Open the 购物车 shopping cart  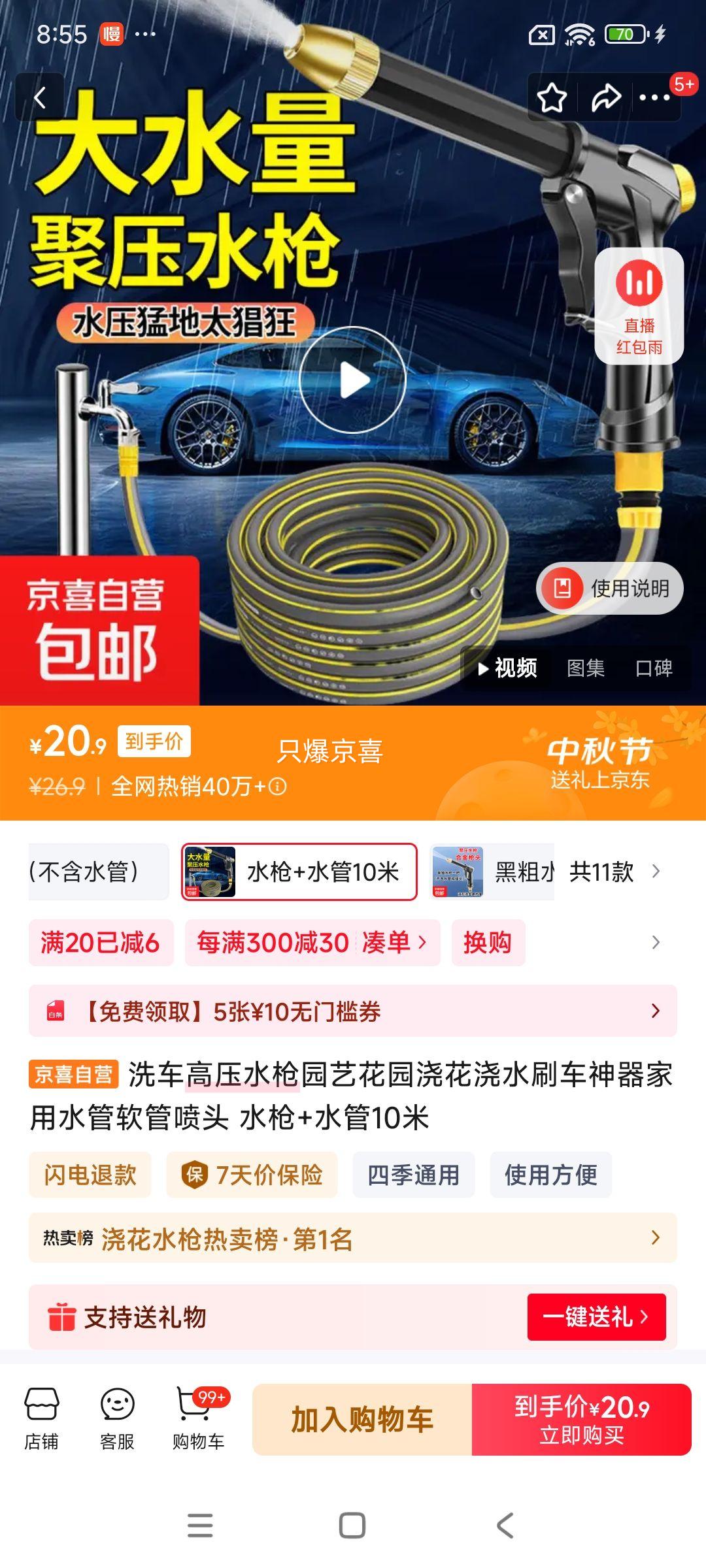(x=198, y=1419)
